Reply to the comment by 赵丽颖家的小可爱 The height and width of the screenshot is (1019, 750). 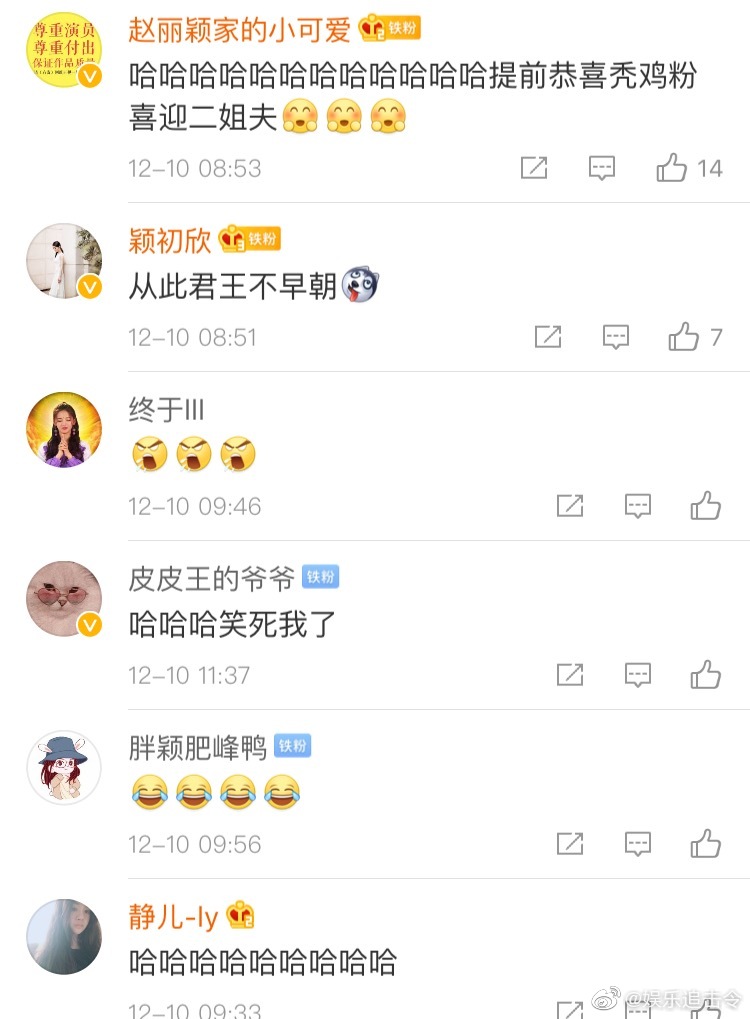[x=601, y=168]
